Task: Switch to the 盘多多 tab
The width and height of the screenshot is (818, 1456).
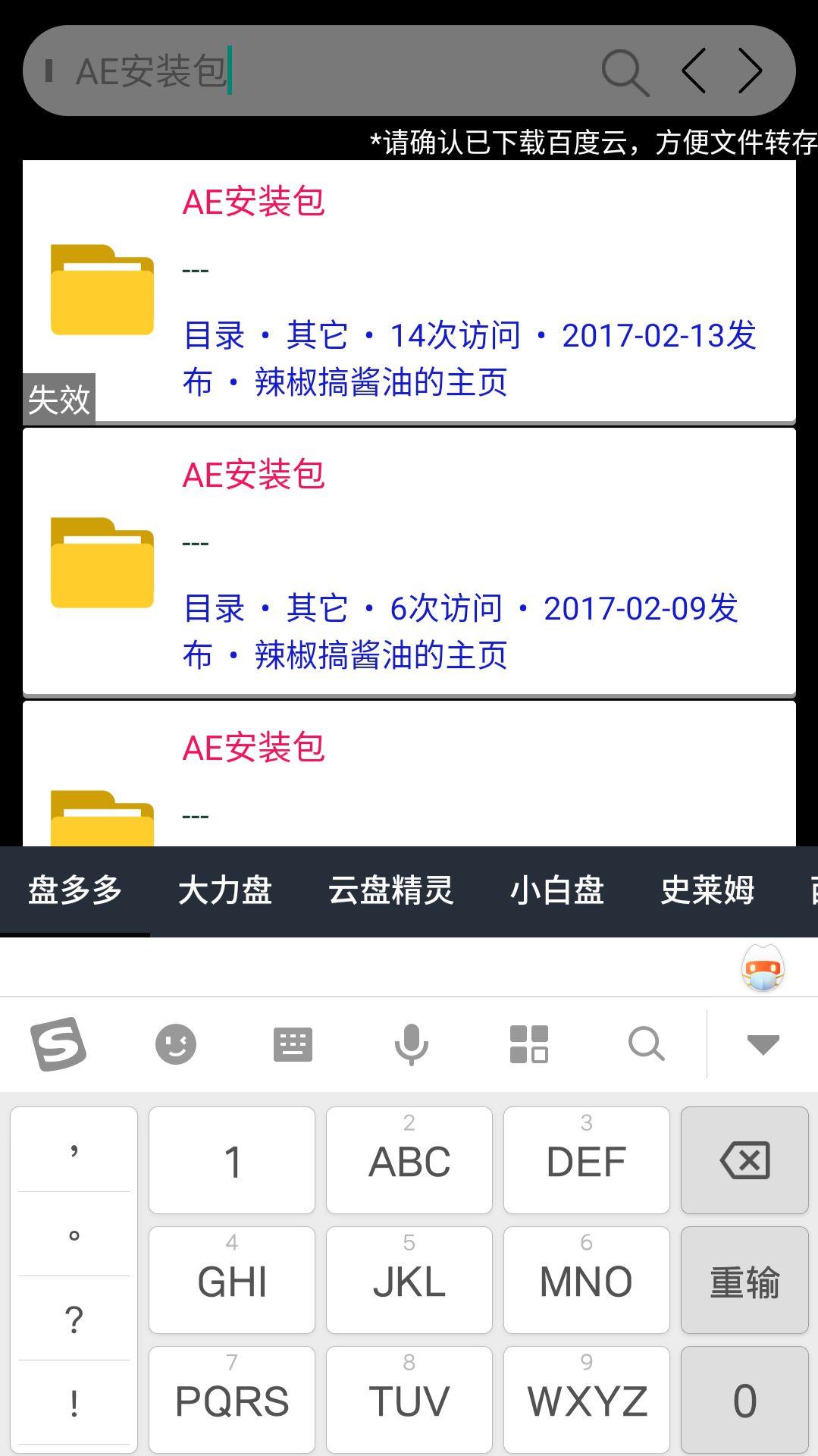Action: tap(75, 890)
